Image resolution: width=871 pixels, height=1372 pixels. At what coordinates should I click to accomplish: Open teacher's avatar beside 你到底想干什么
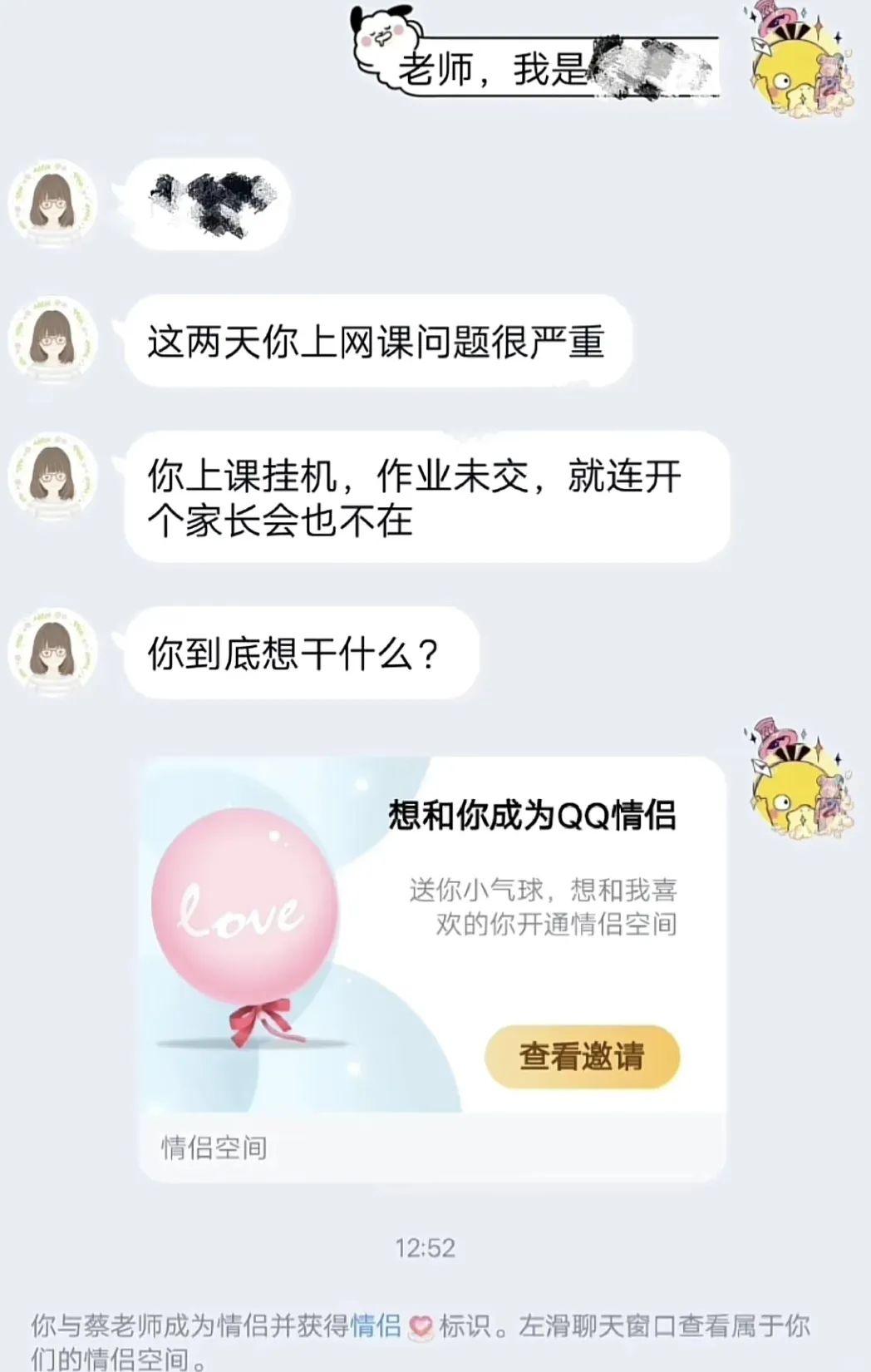pyautogui.click(x=53, y=652)
